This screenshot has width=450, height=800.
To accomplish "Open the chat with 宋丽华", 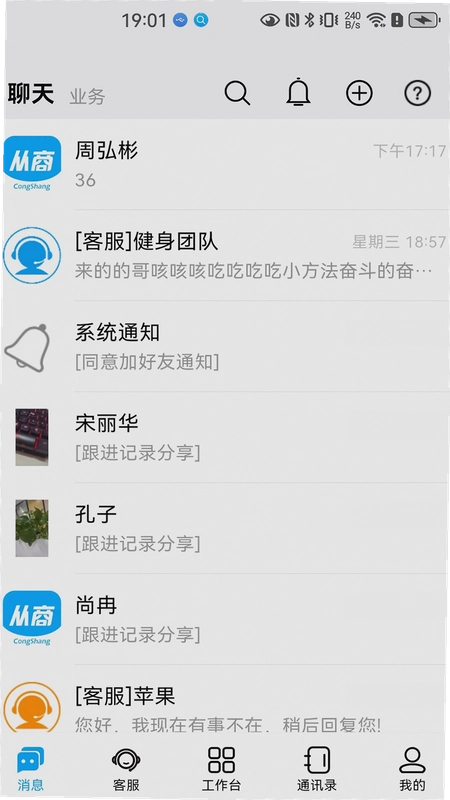I will click(225, 437).
